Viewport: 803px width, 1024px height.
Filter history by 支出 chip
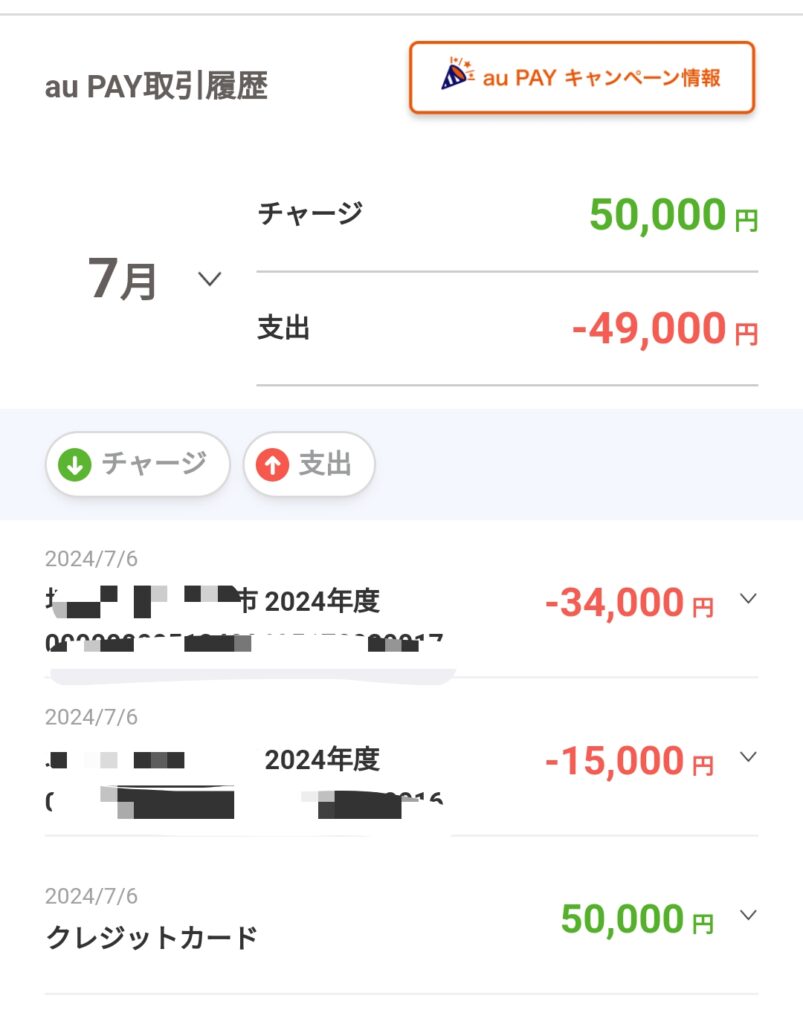[308, 464]
